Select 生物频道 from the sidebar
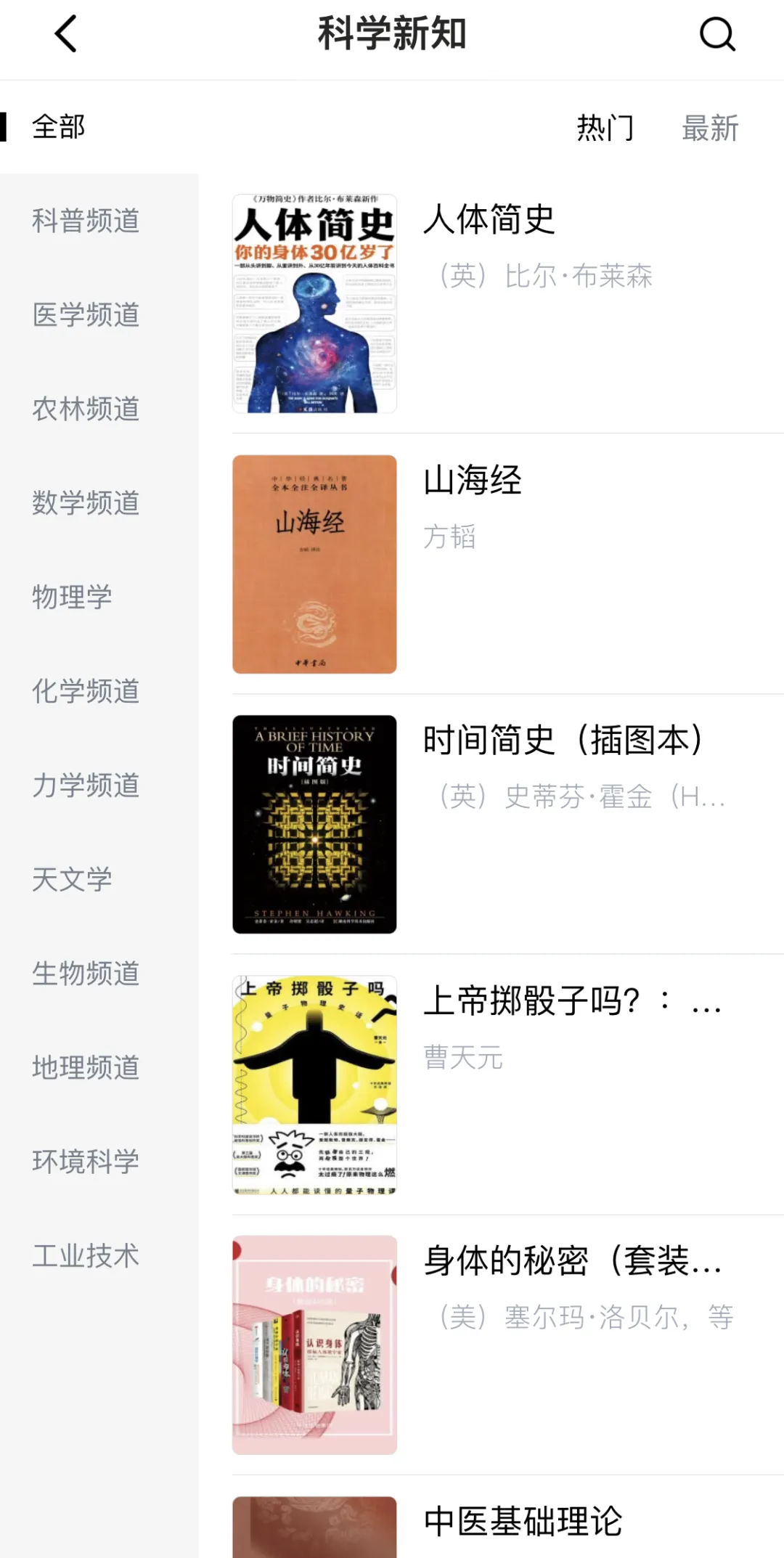The height and width of the screenshot is (1558, 784). click(86, 974)
